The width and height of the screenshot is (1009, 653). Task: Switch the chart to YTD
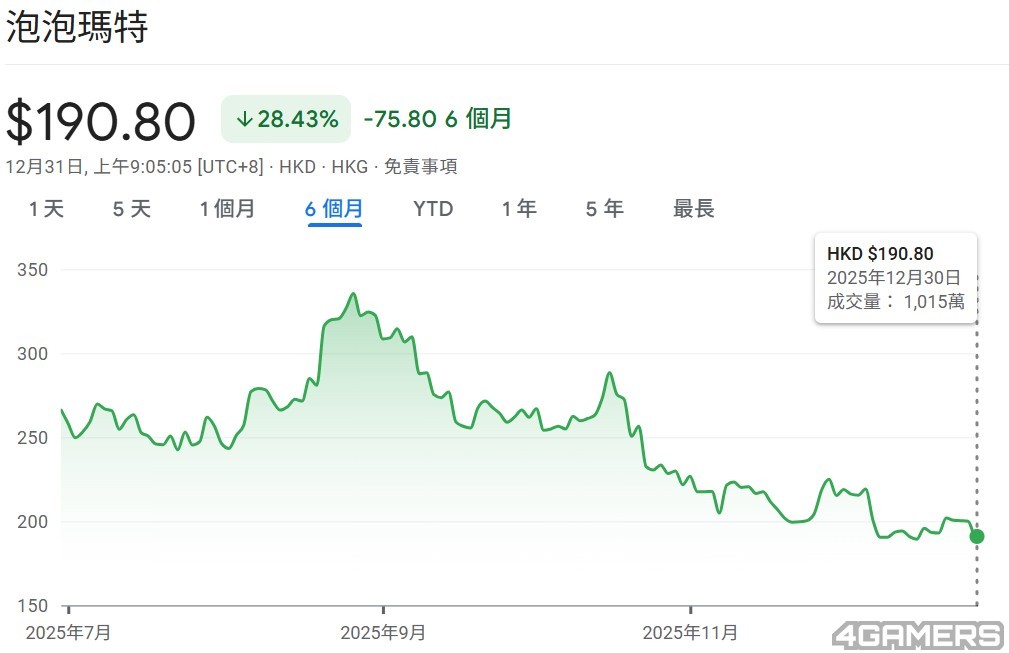pyautogui.click(x=433, y=209)
